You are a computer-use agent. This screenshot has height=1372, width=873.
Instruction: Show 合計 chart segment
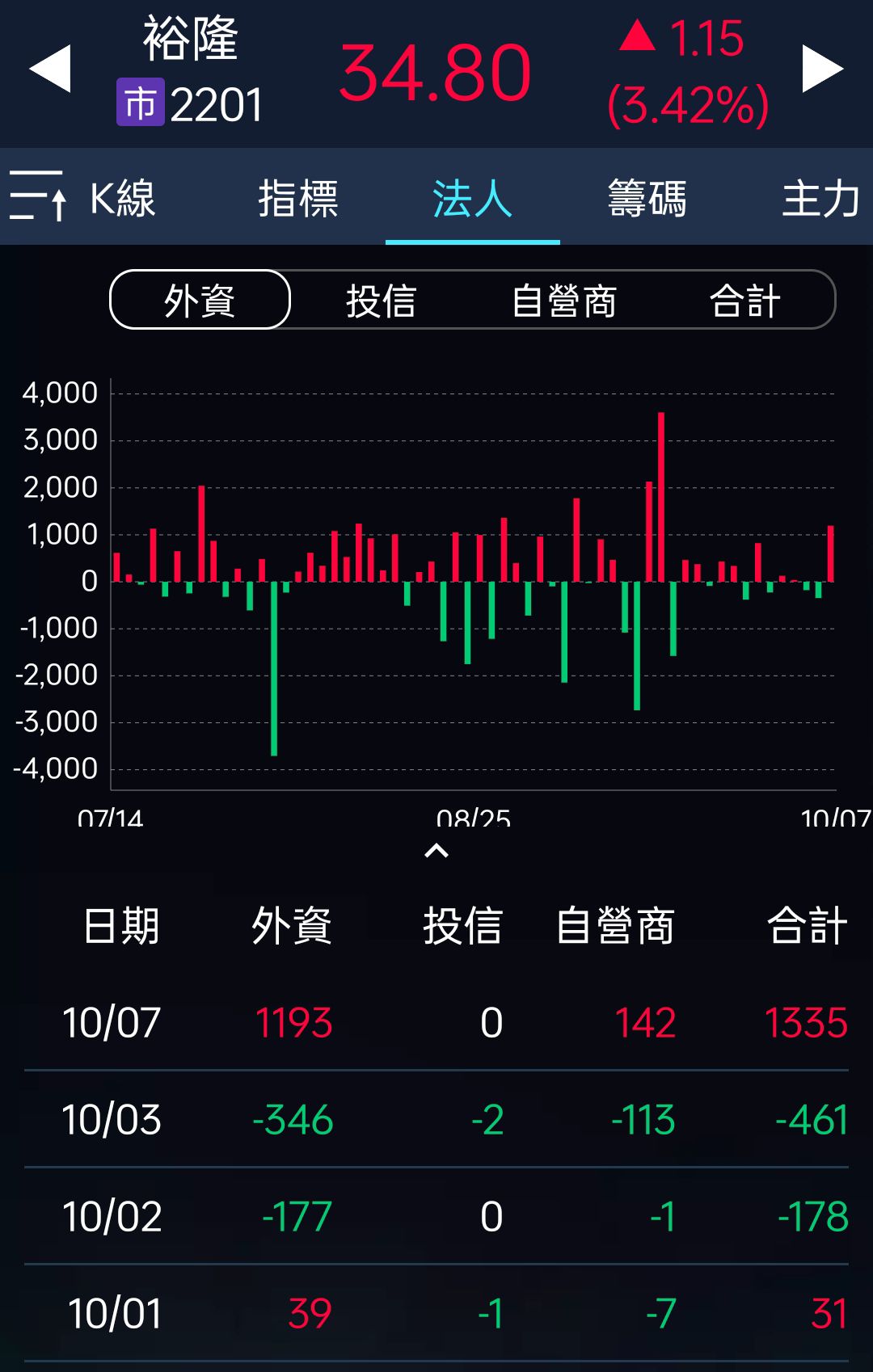[x=744, y=301]
